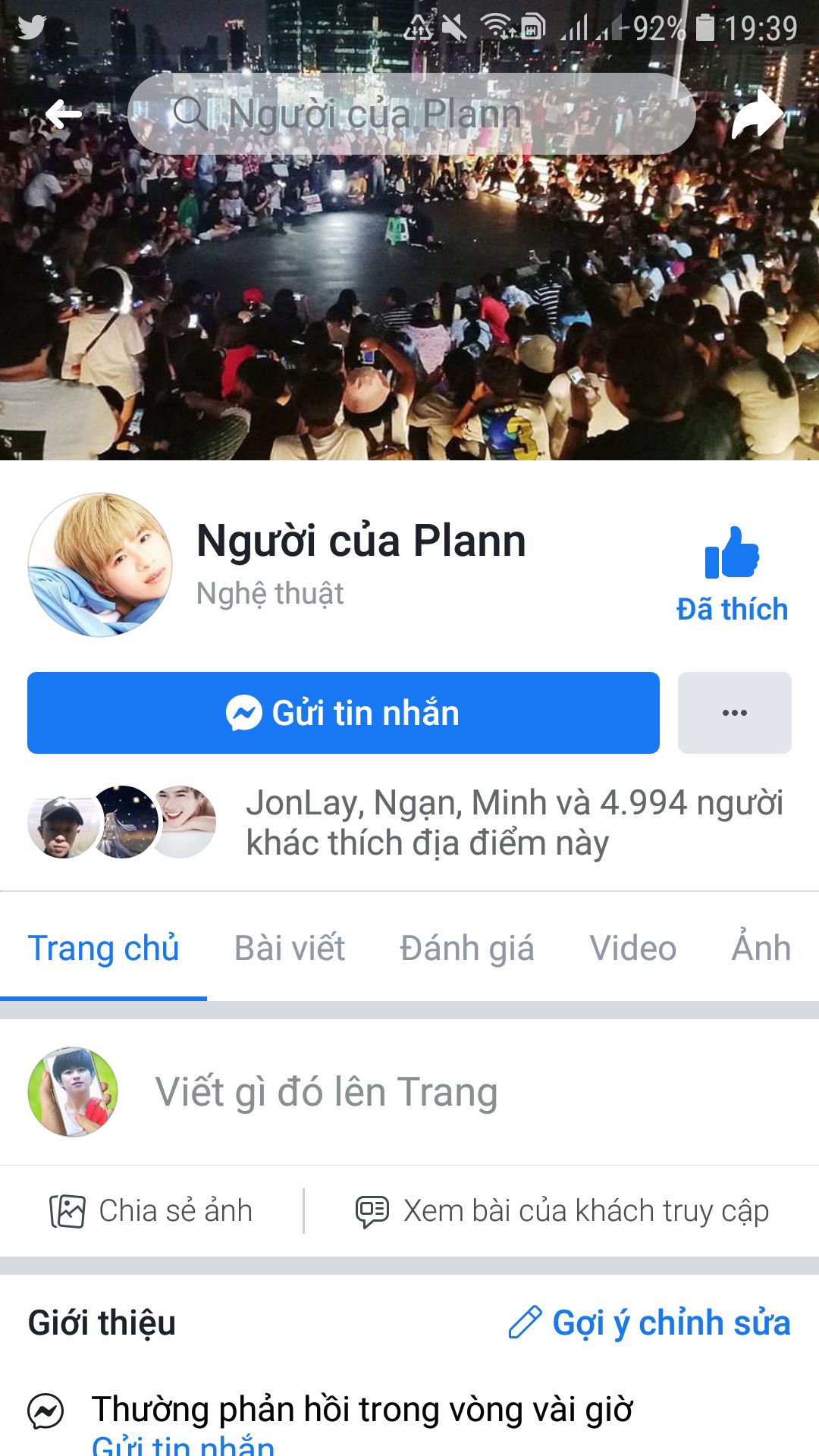This screenshot has height=1456, width=819.
Task: Switch to the 'Video' tab
Action: pos(633,948)
